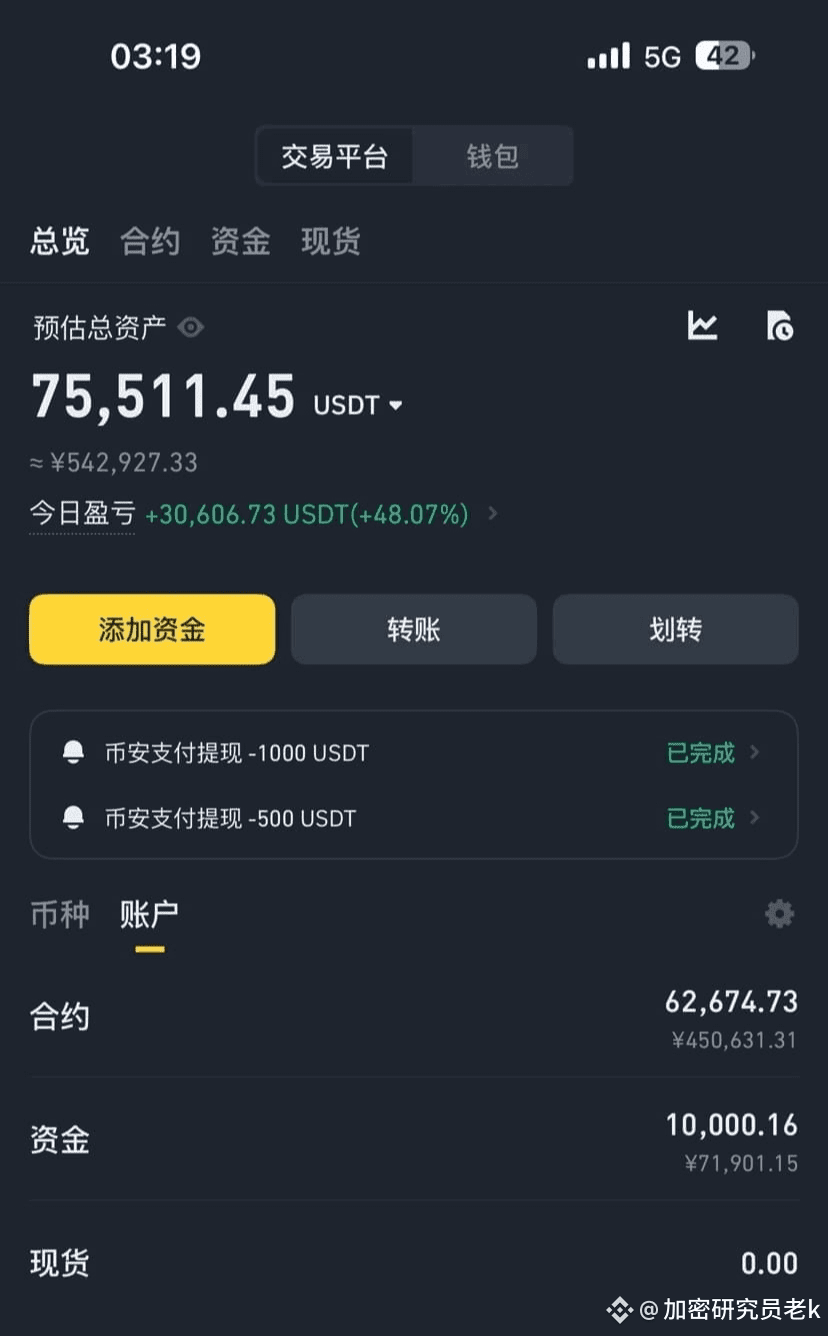The width and height of the screenshot is (828, 1336).
Task: Open the -500 USDT withdrawal notice
Action: click(x=414, y=818)
